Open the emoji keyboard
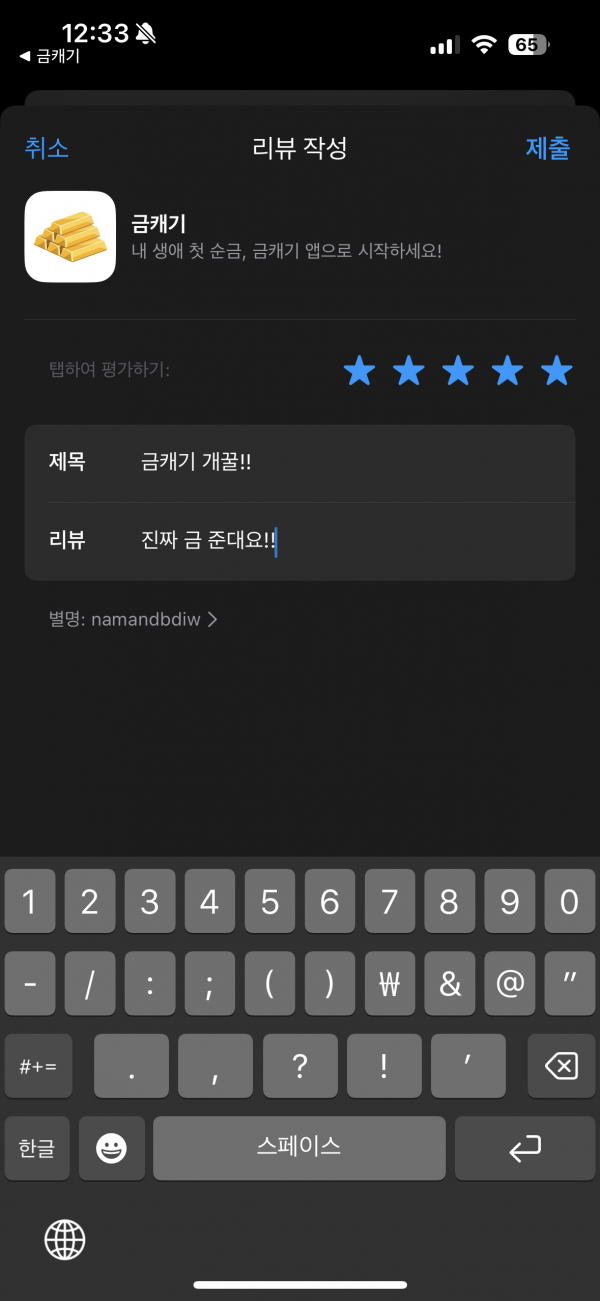This screenshot has height=1301, width=600. pos(111,1148)
